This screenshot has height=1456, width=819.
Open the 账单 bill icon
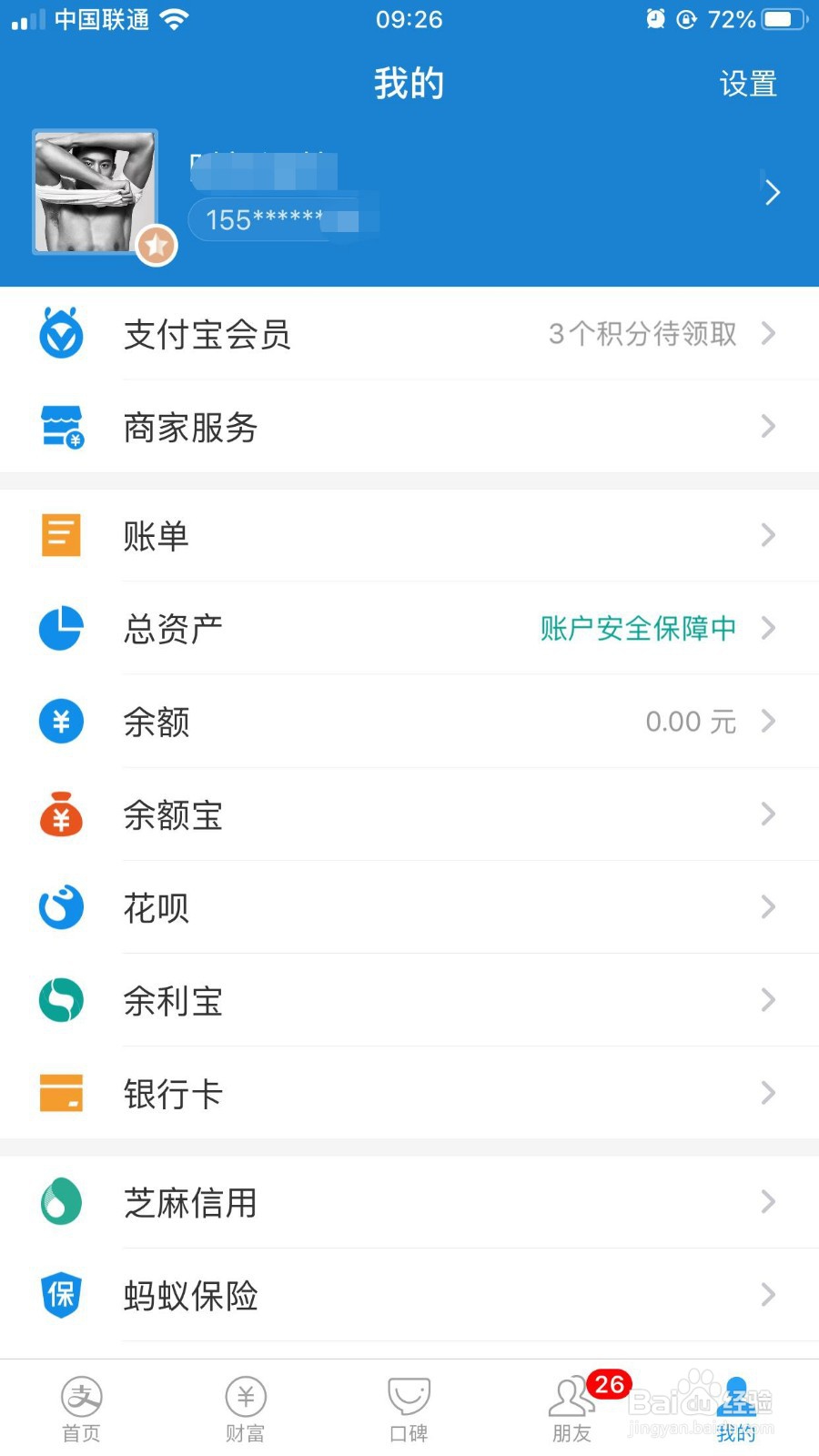(60, 536)
